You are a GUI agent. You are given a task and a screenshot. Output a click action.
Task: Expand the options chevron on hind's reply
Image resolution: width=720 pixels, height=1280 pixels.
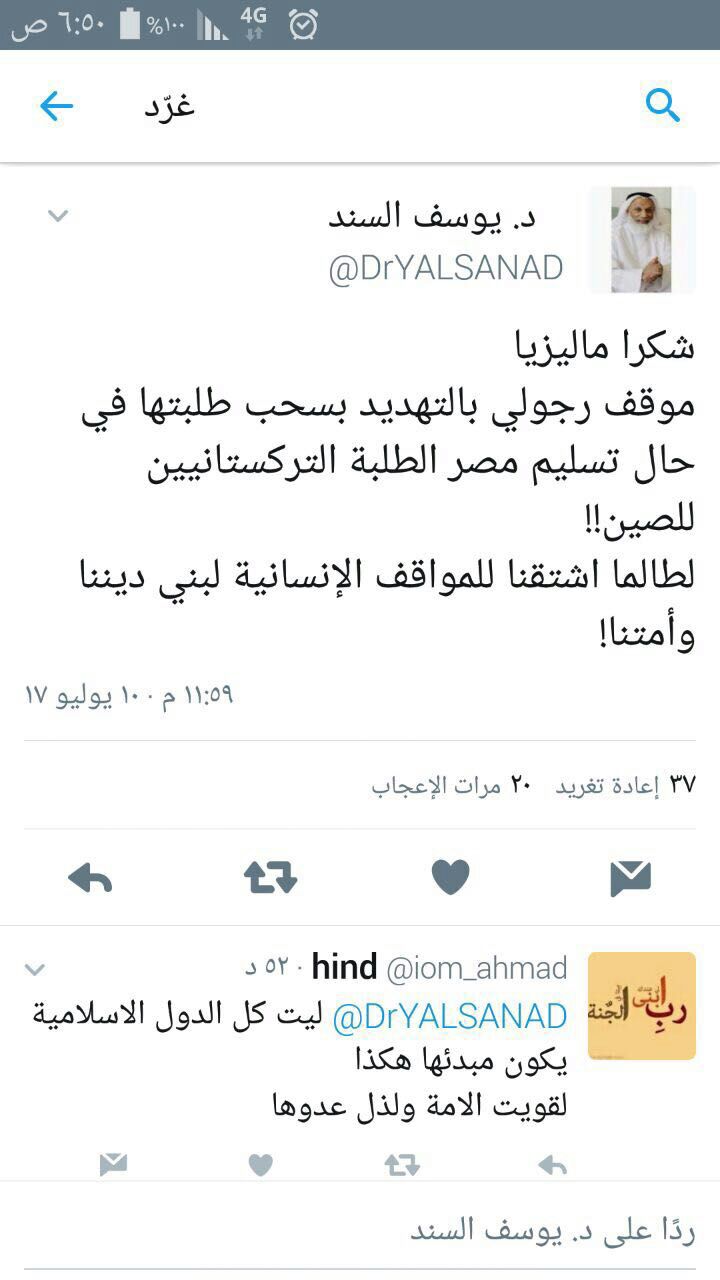coord(35,969)
